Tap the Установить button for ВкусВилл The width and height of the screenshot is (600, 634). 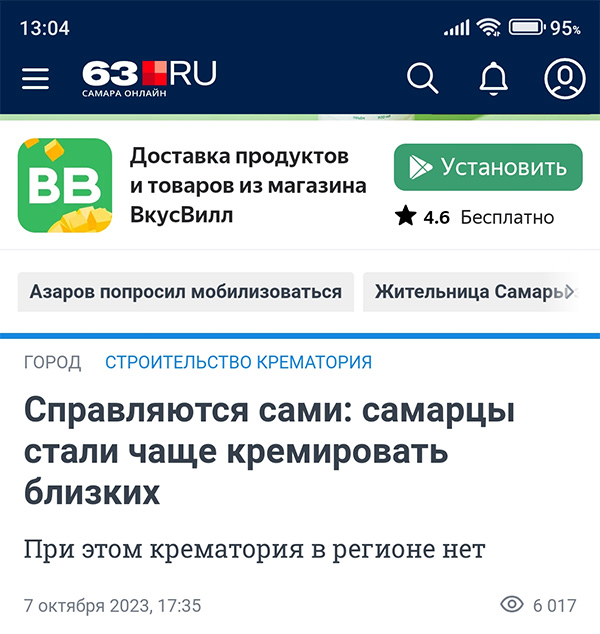coord(487,167)
